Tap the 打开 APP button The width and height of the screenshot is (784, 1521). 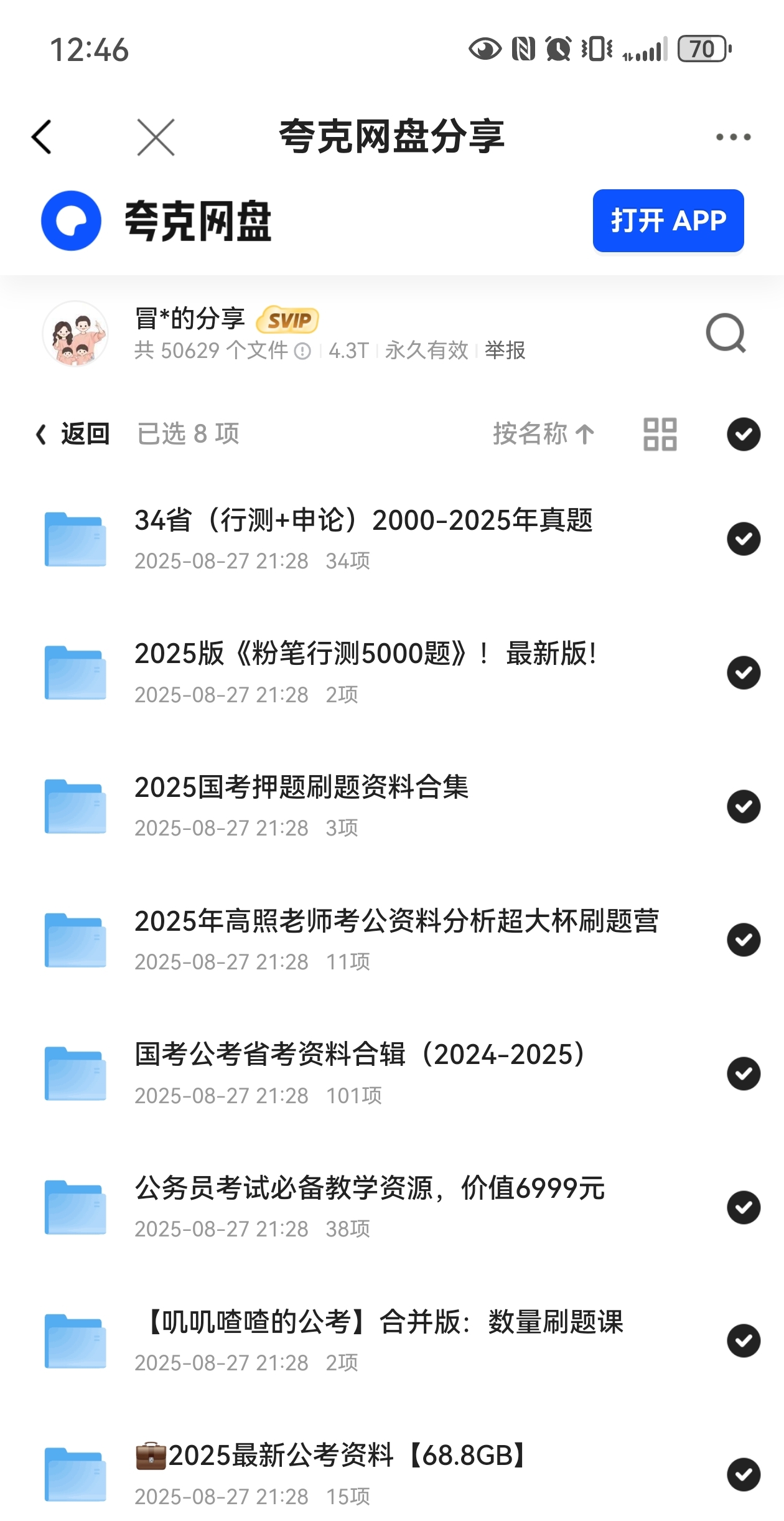[668, 221]
